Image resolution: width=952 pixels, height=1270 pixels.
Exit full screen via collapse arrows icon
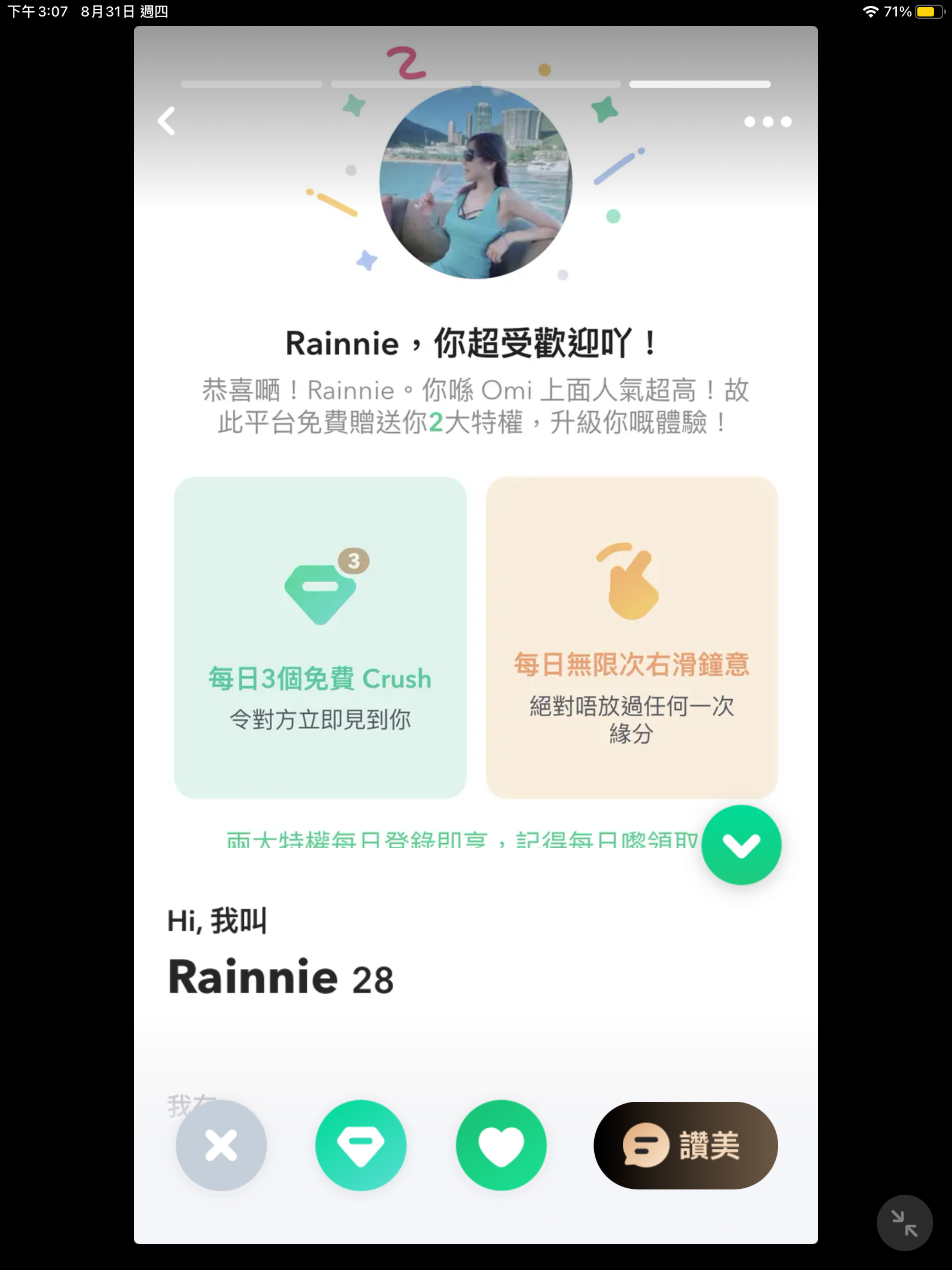coord(904,1223)
